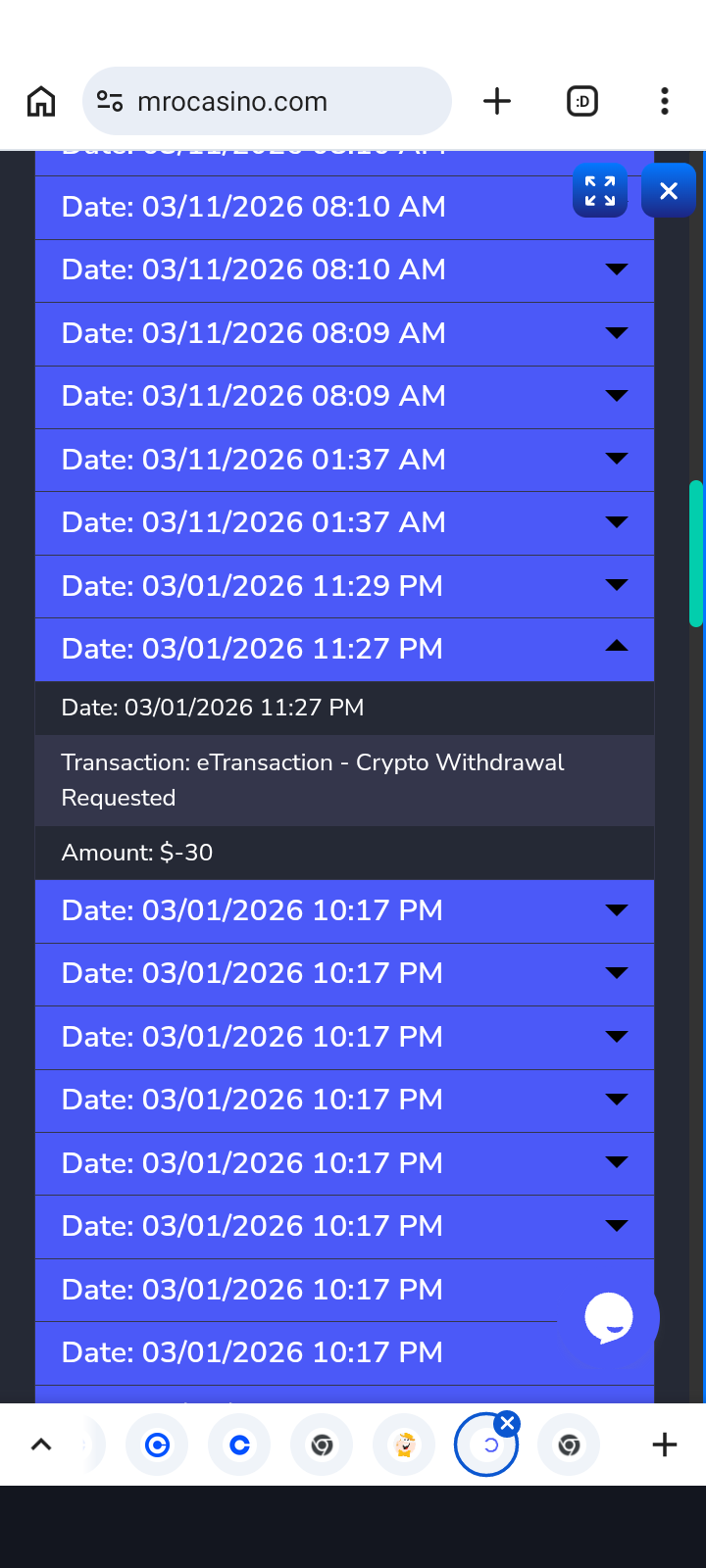Close the currently loading tab in the tab strip

click(x=507, y=1424)
